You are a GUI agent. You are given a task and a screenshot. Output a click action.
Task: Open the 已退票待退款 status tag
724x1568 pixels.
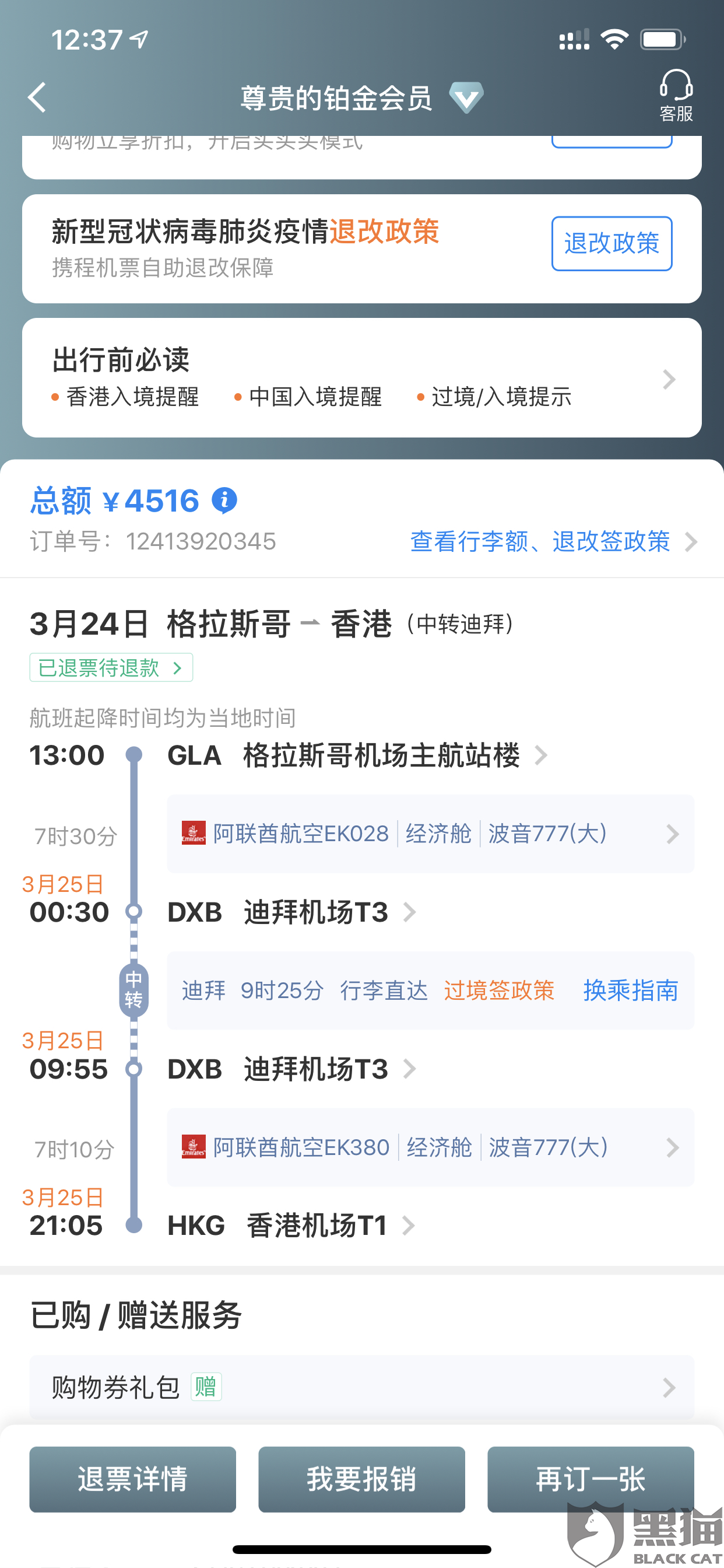pos(111,668)
